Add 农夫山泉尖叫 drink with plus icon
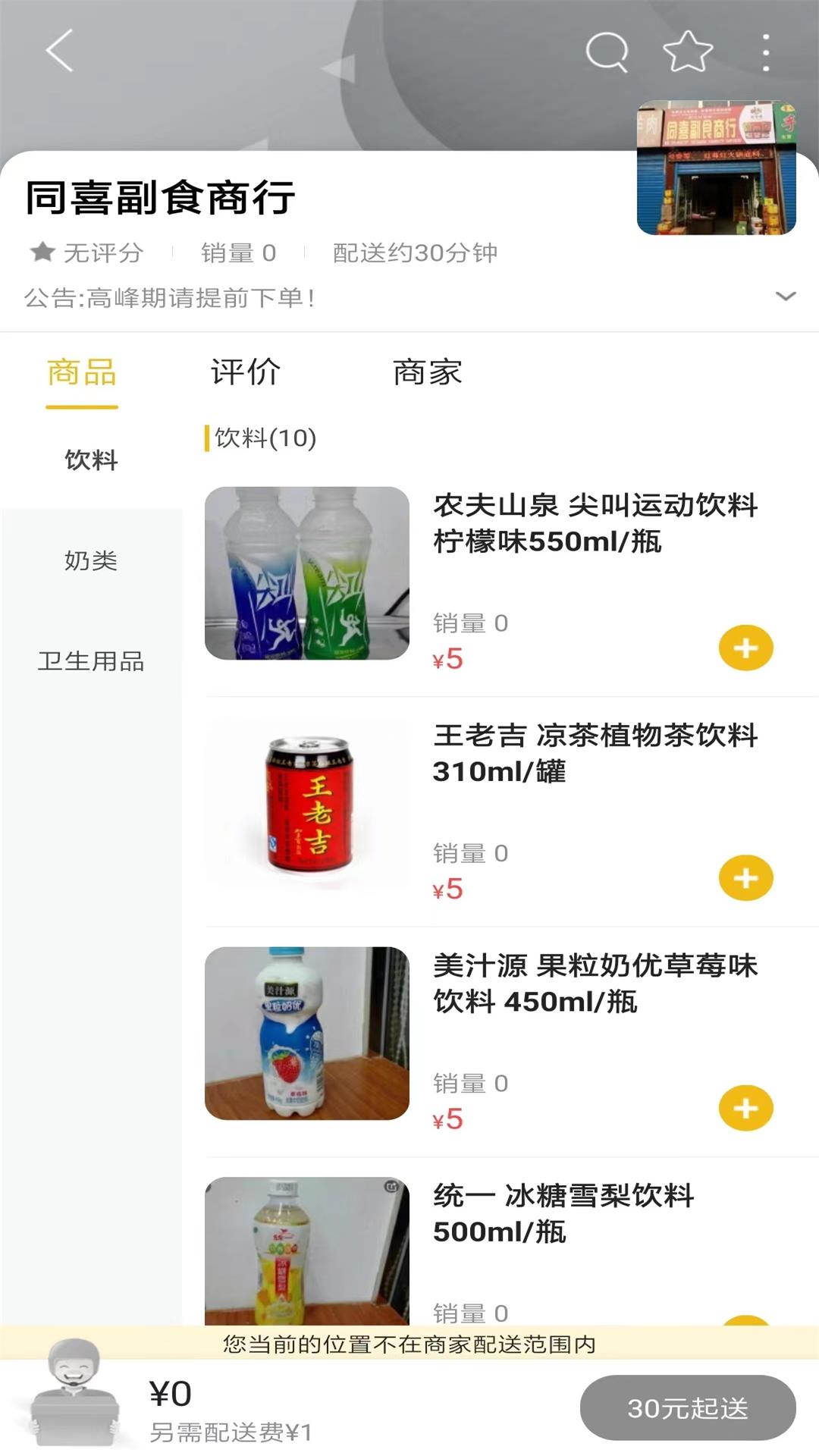The width and height of the screenshot is (819, 1456). [x=746, y=648]
